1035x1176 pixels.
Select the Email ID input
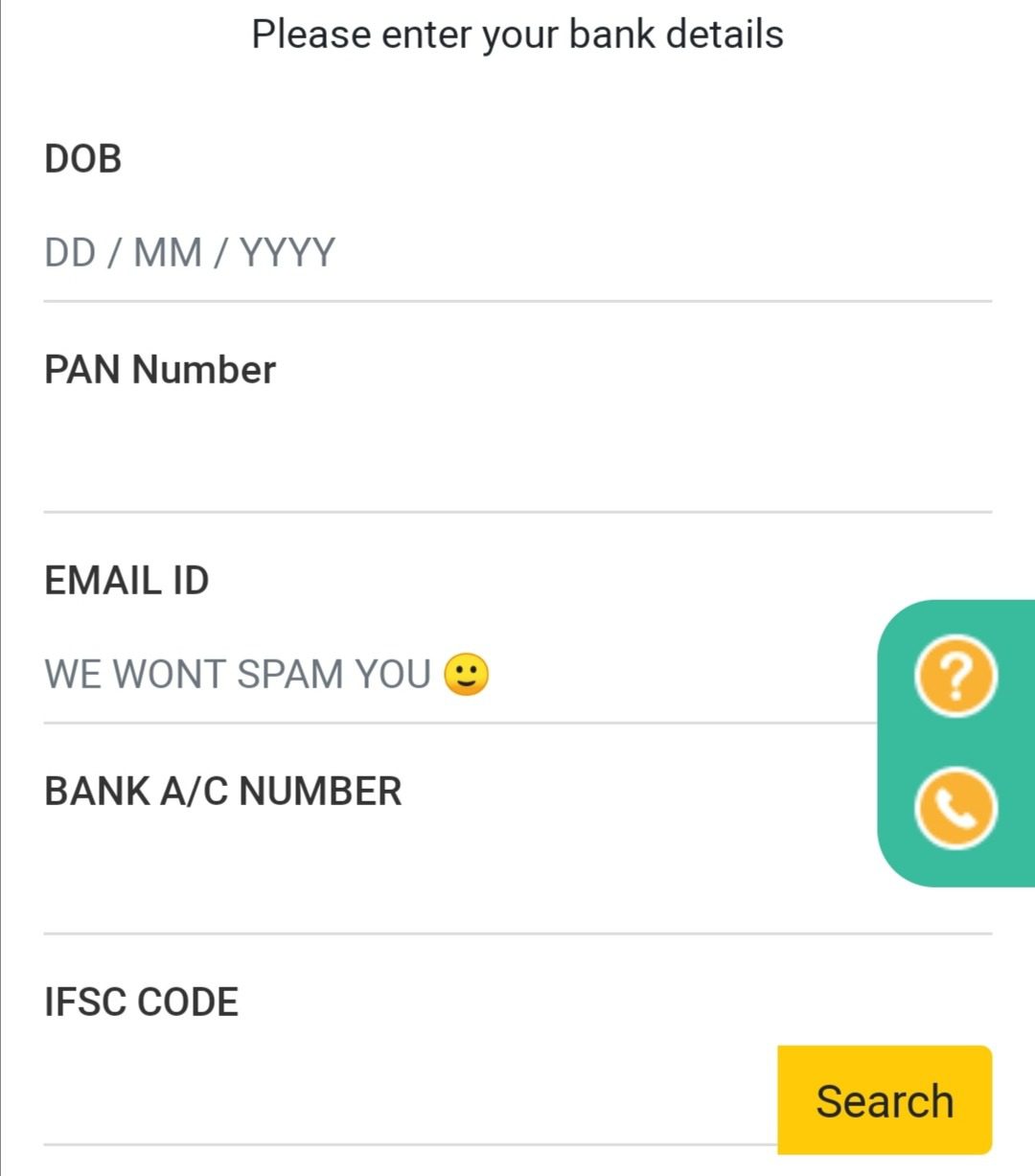click(x=450, y=675)
